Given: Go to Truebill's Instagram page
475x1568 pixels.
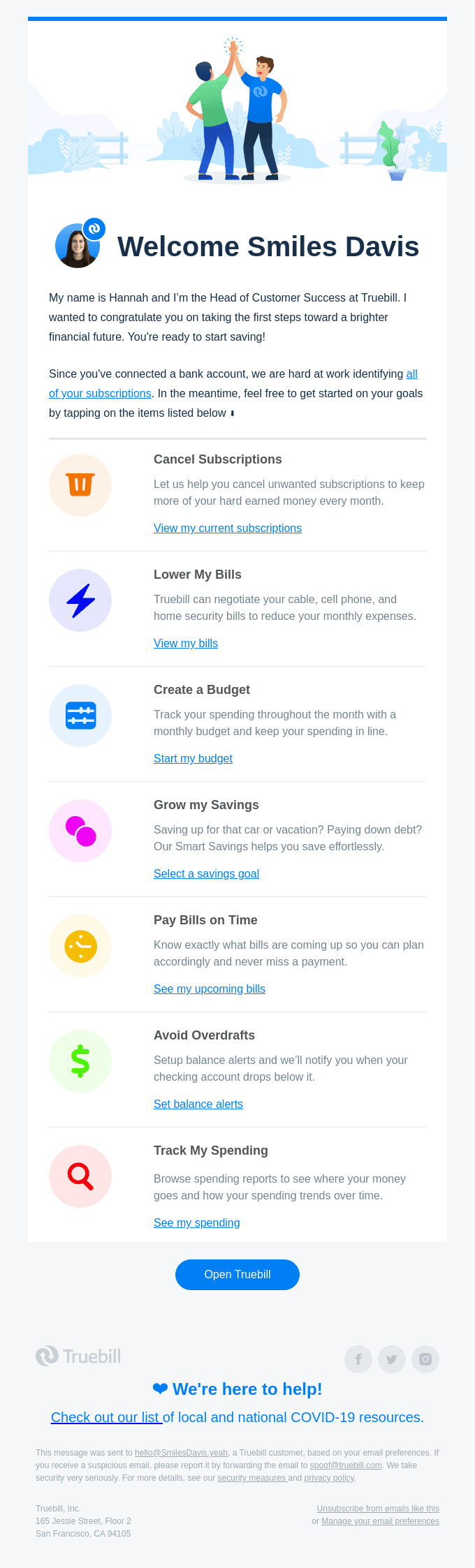Looking at the screenshot, I should pyautogui.click(x=425, y=1359).
